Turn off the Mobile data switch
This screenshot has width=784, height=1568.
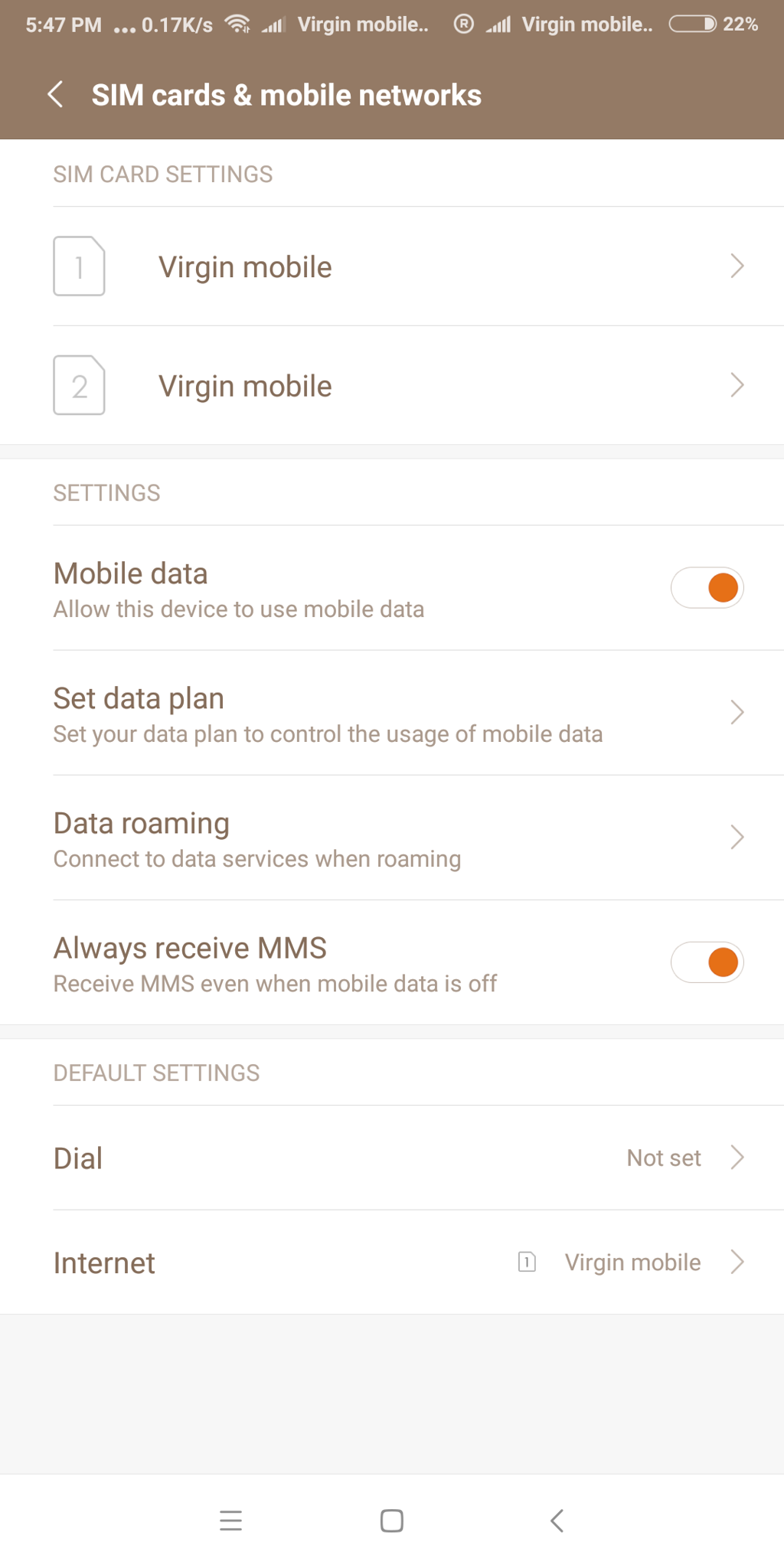pos(707,588)
